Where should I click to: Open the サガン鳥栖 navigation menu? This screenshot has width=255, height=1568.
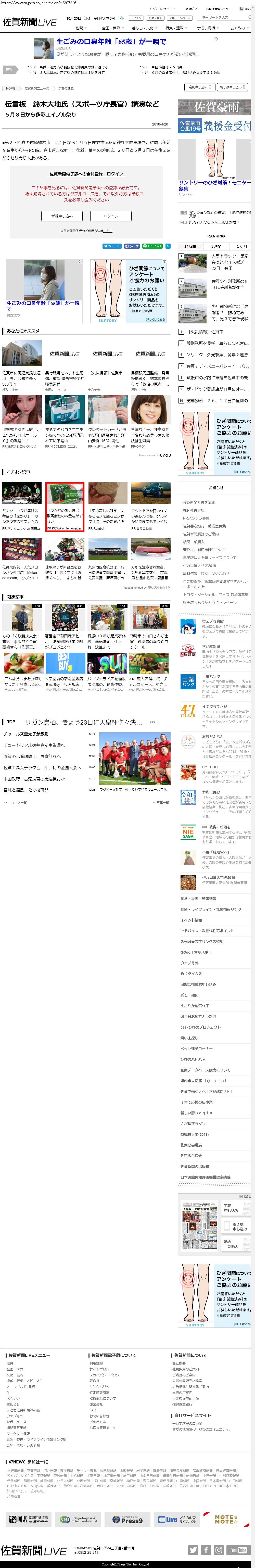pyautogui.click(x=206, y=28)
